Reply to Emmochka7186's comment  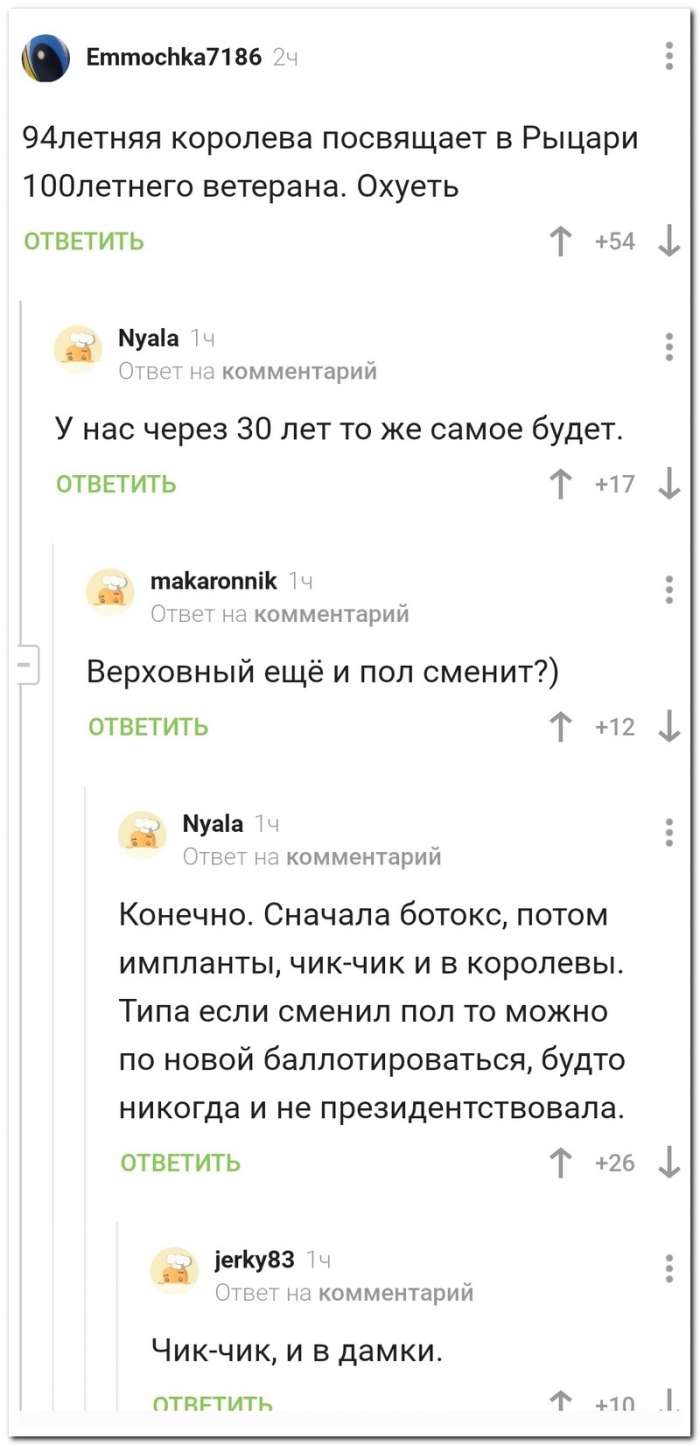click(83, 241)
